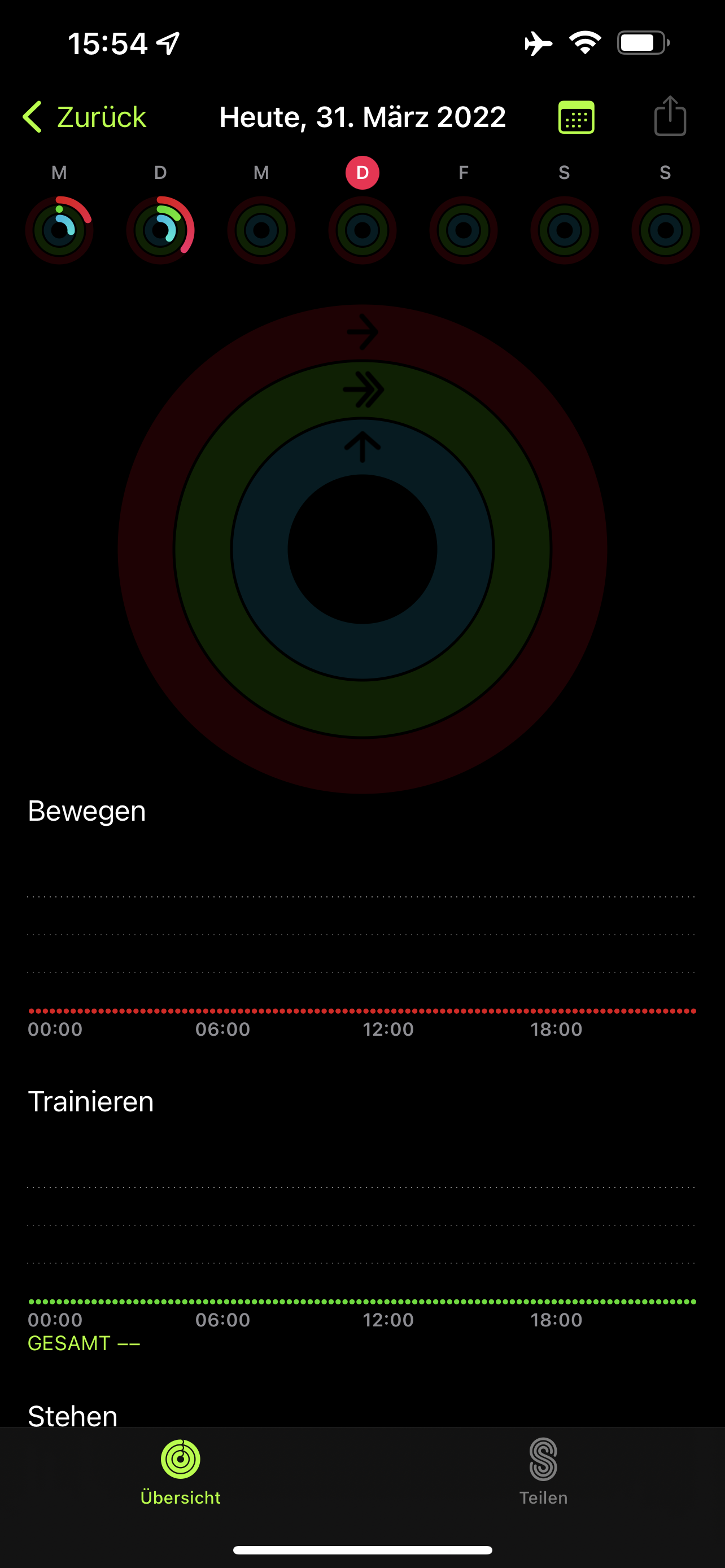Select Friday's activity rings

coord(463,230)
